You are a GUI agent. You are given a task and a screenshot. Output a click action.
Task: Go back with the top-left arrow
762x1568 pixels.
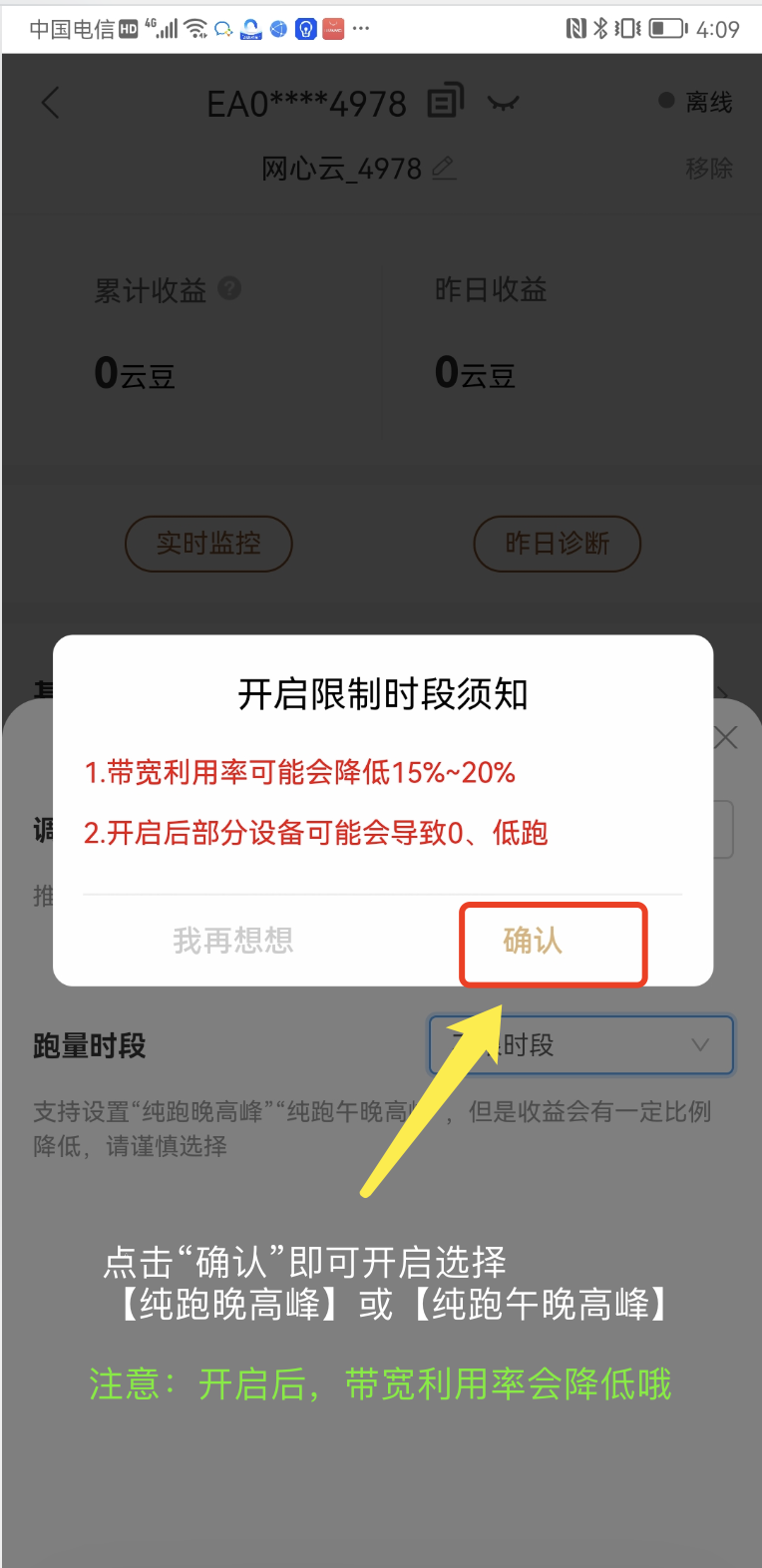(x=51, y=103)
